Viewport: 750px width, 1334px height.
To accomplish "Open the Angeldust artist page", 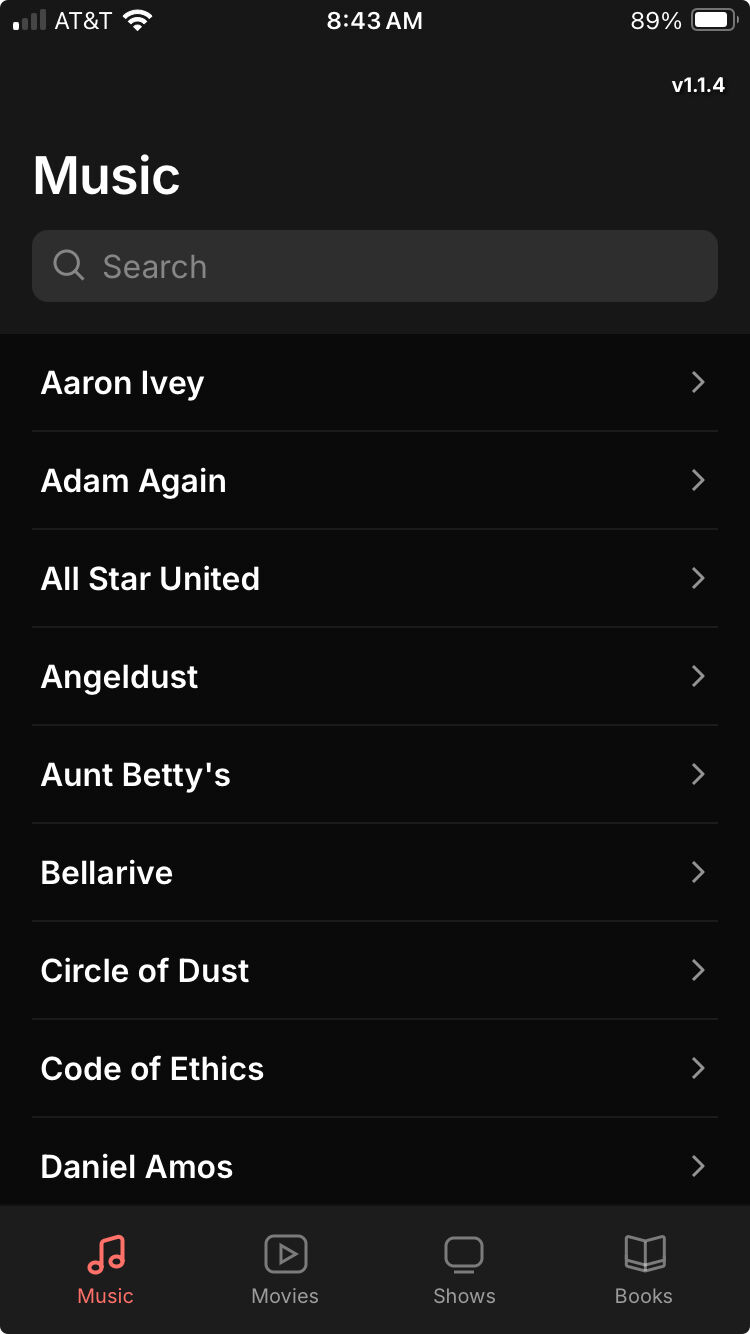I will tap(375, 677).
